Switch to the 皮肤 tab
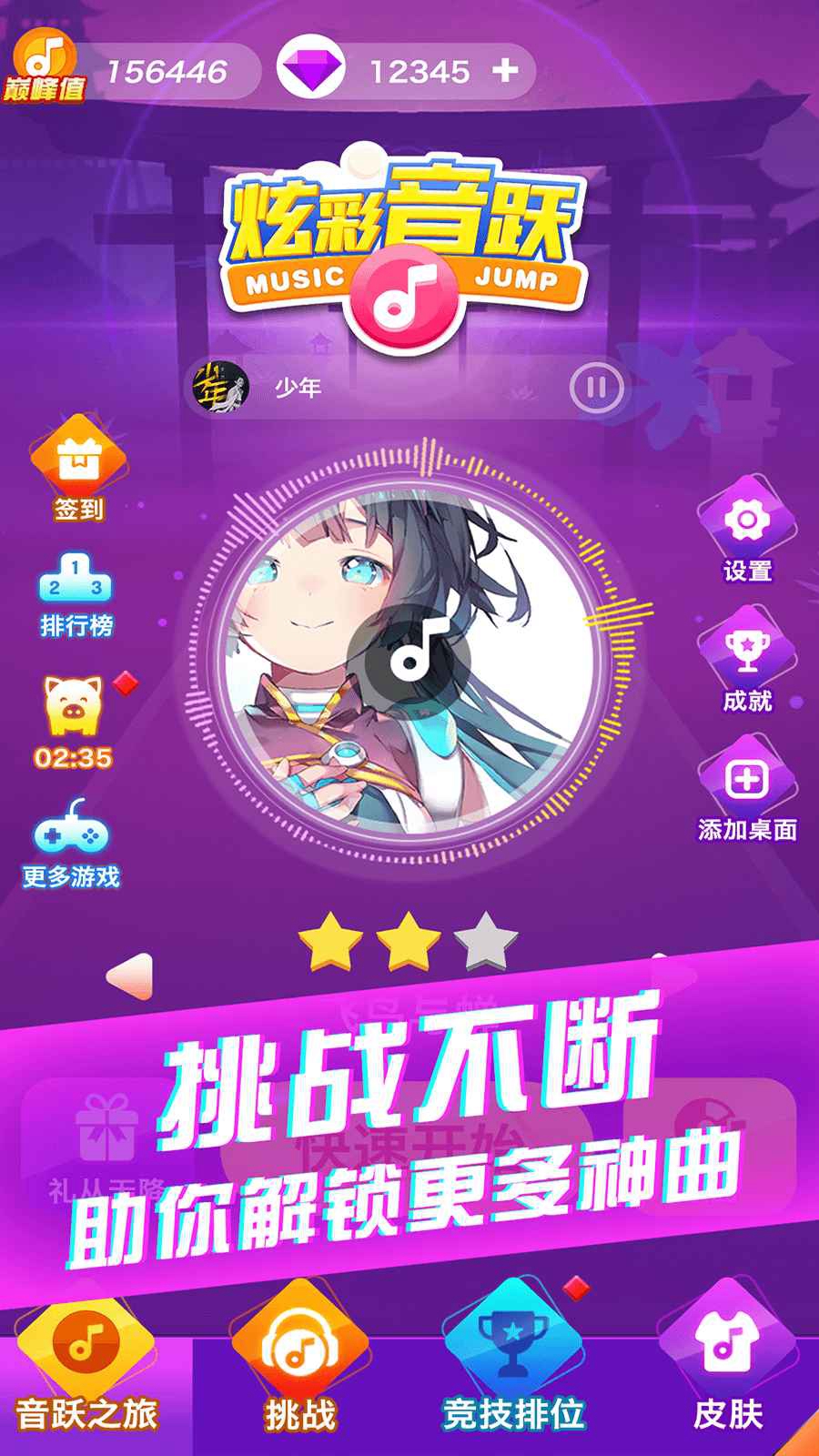This screenshot has width=819, height=1456. click(x=726, y=1365)
